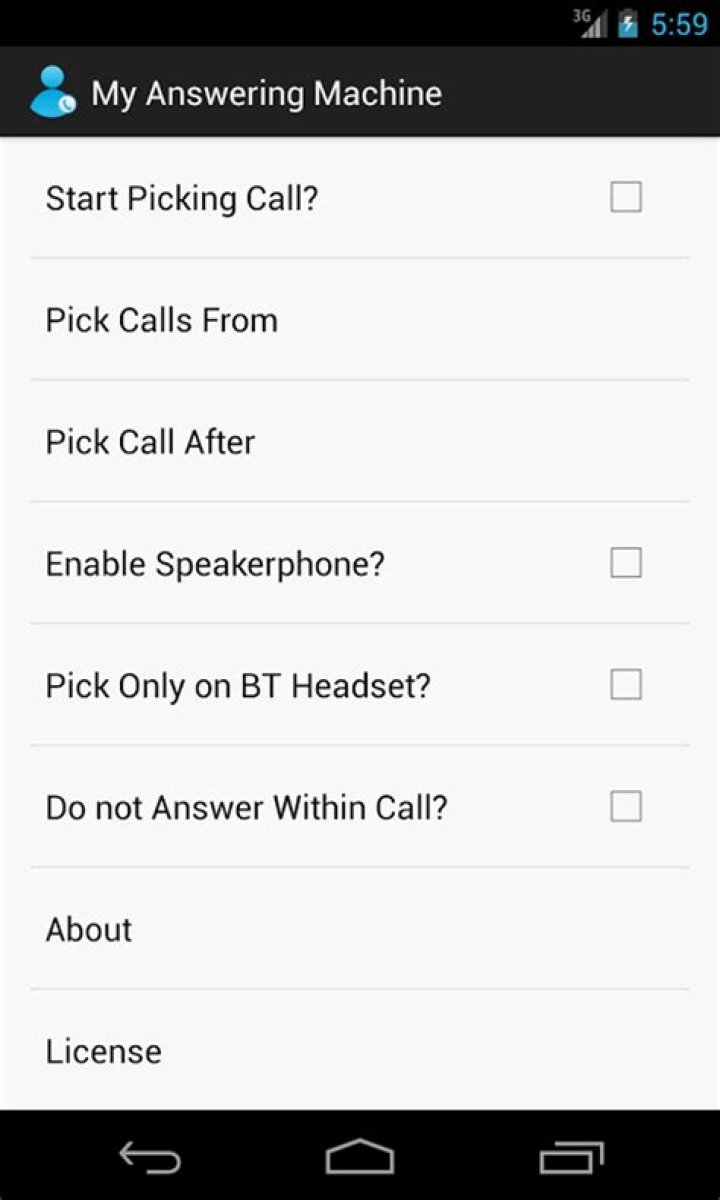720x1200 pixels.
Task: Enable the Enable Speakerphone checkbox
Action: pos(625,563)
